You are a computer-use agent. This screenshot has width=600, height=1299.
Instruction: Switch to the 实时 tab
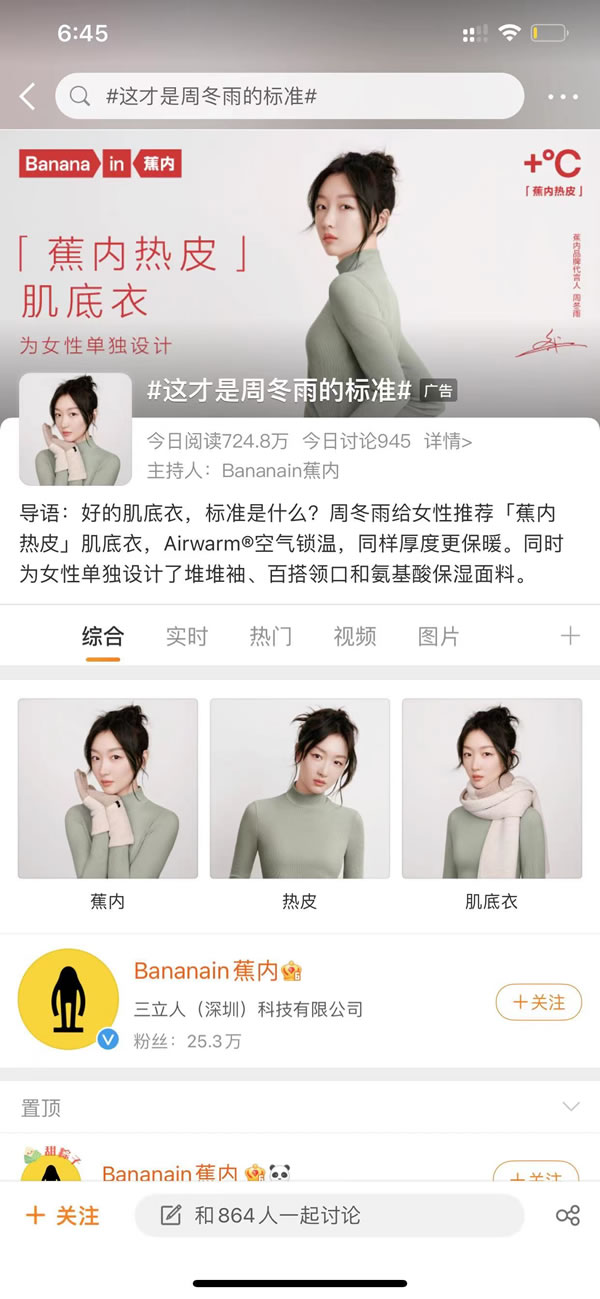187,636
